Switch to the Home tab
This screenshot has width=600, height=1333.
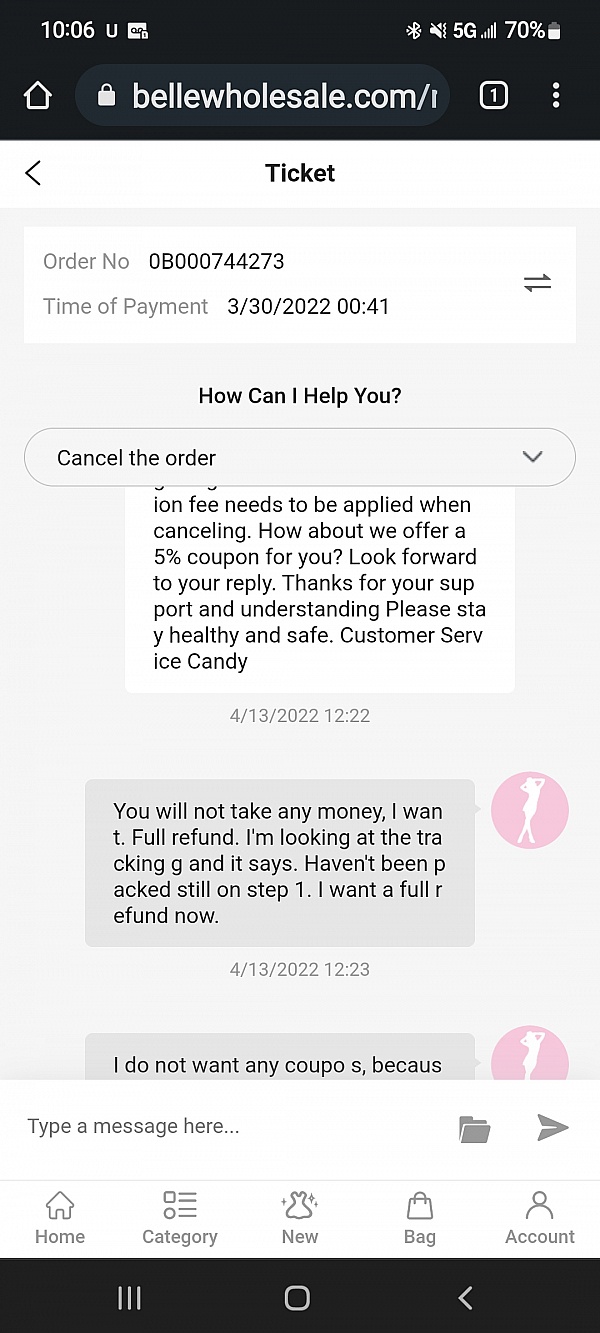click(x=60, y=1218)
